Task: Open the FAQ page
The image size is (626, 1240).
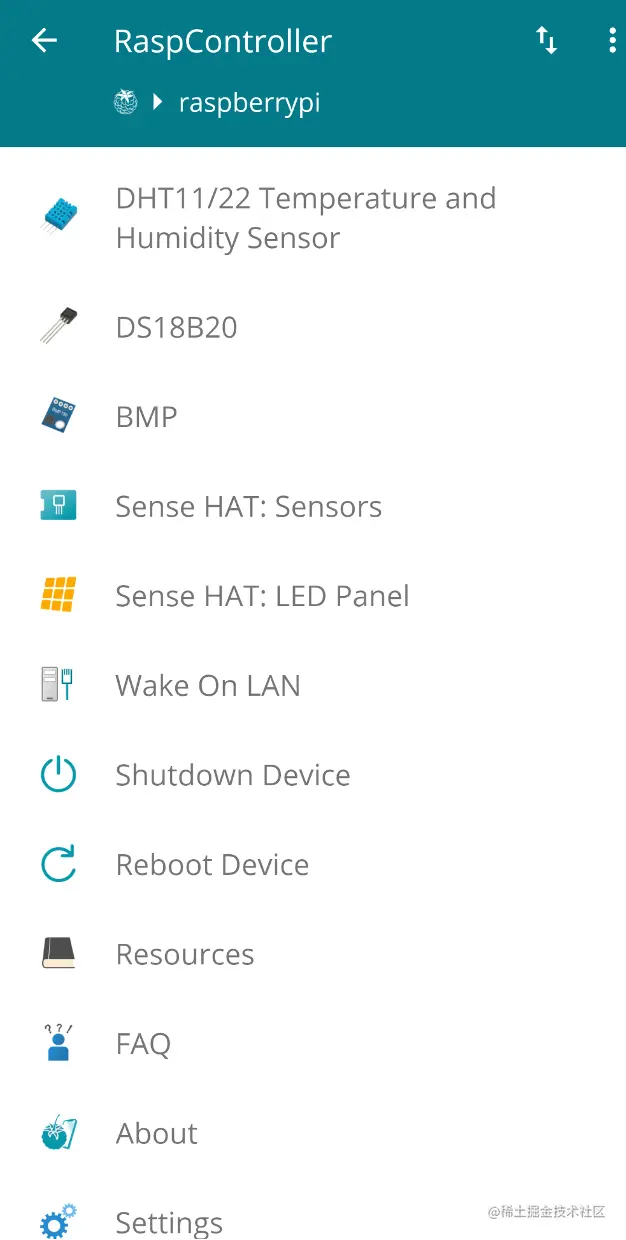Action: [x=143, y=1044]
